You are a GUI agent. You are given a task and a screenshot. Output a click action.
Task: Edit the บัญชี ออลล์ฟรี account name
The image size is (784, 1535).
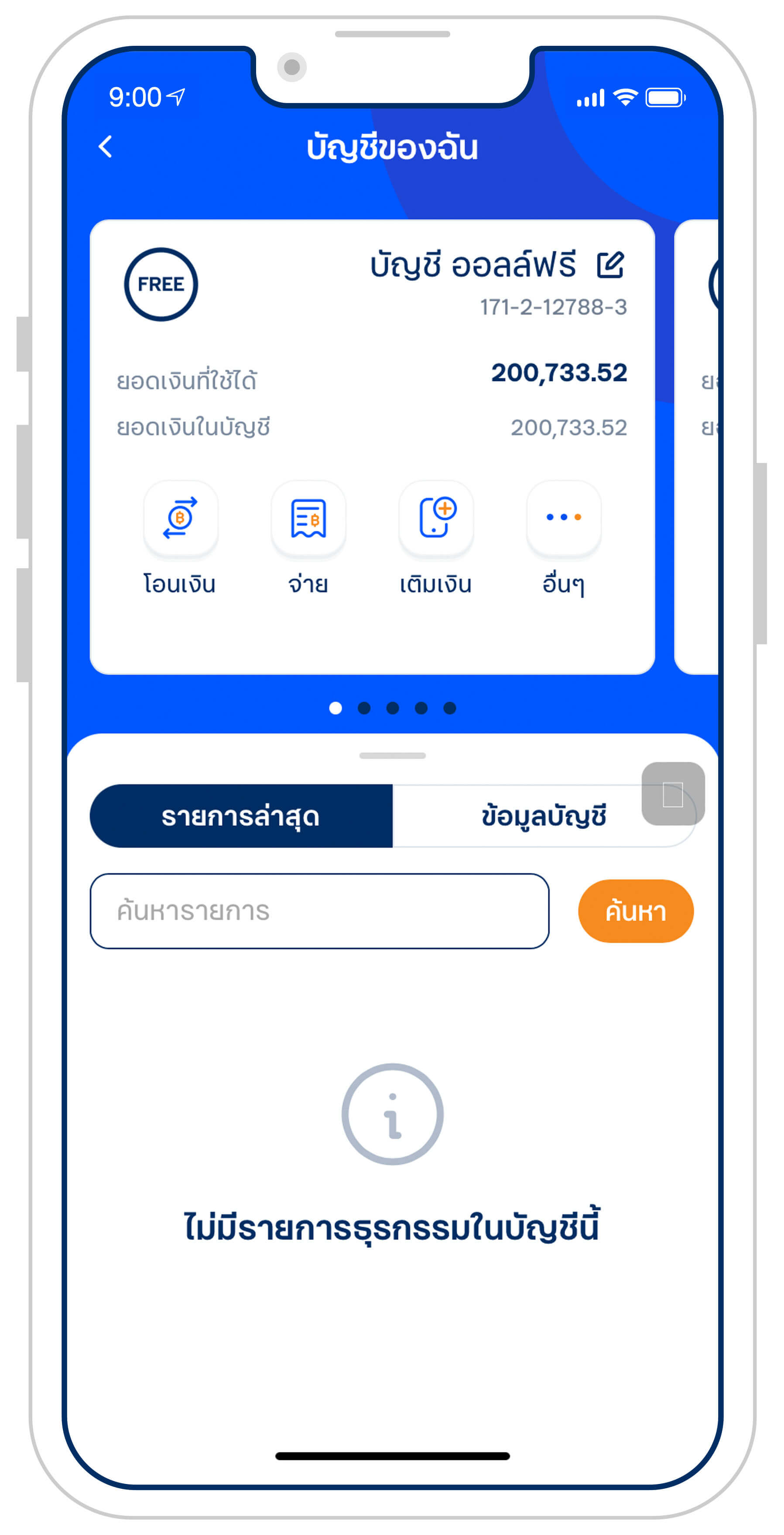611,264
